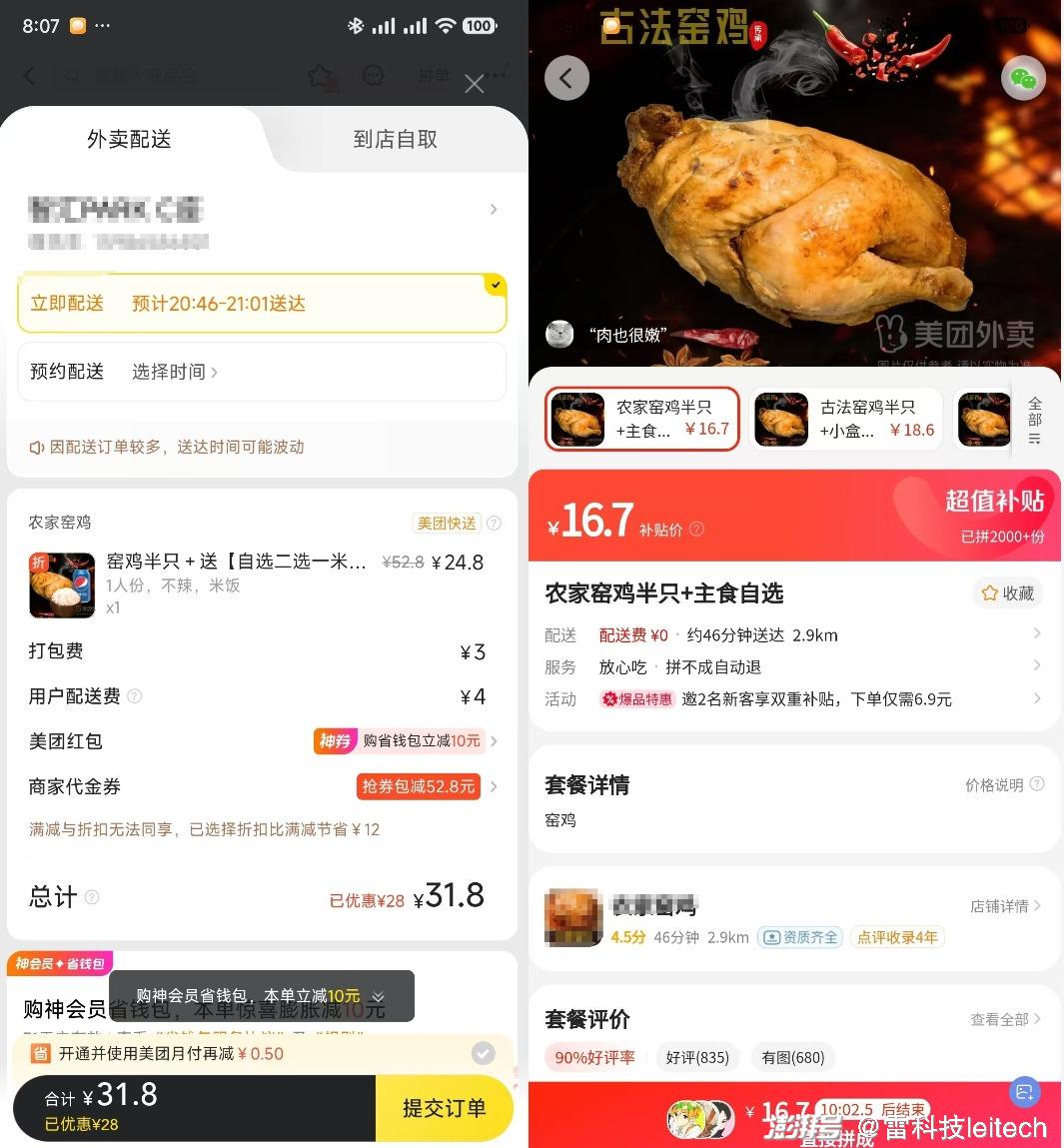The height and width of the screenshot is (1148, 1064).
Task: Select the 外卖配送 tab
Action: [129, 140]
